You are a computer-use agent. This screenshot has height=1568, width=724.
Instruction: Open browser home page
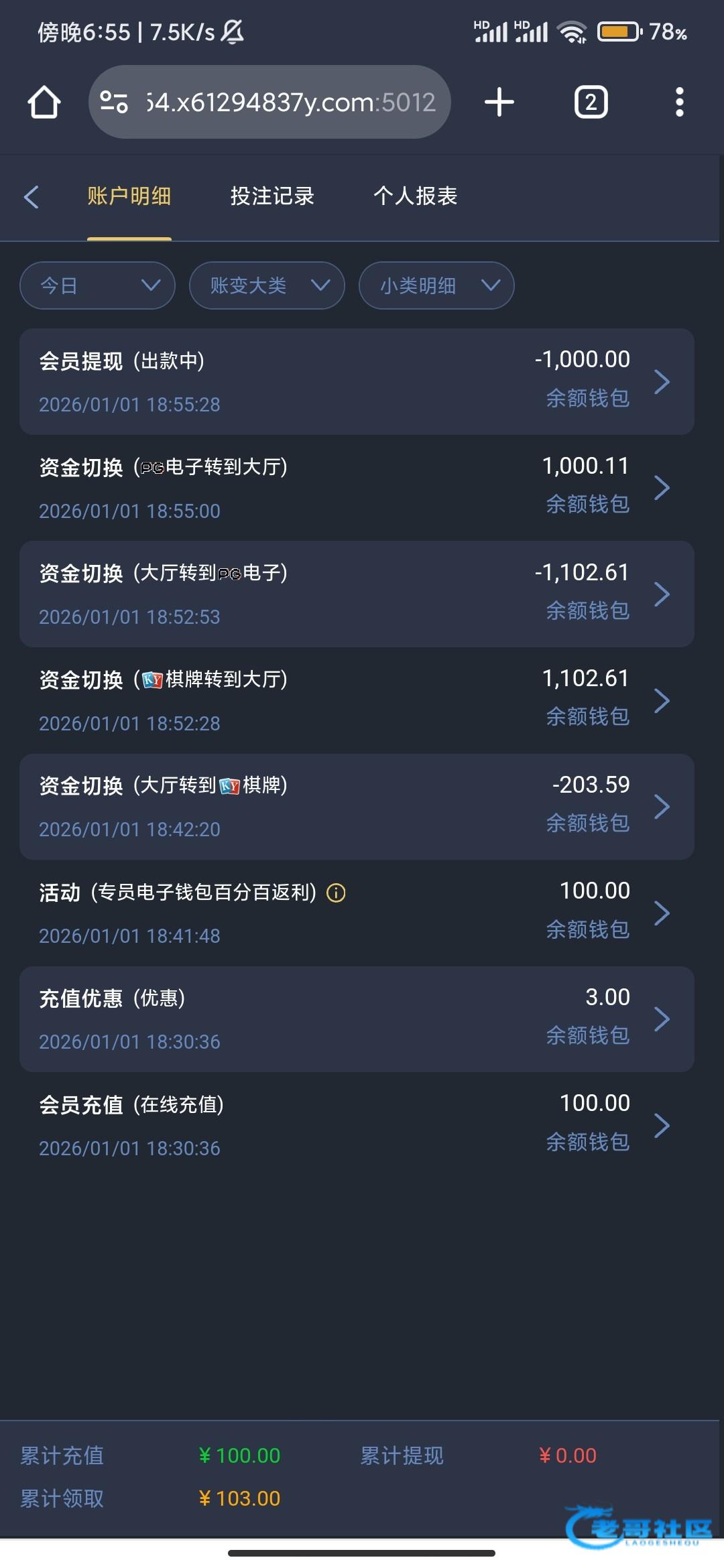click(x=44, y=102)
